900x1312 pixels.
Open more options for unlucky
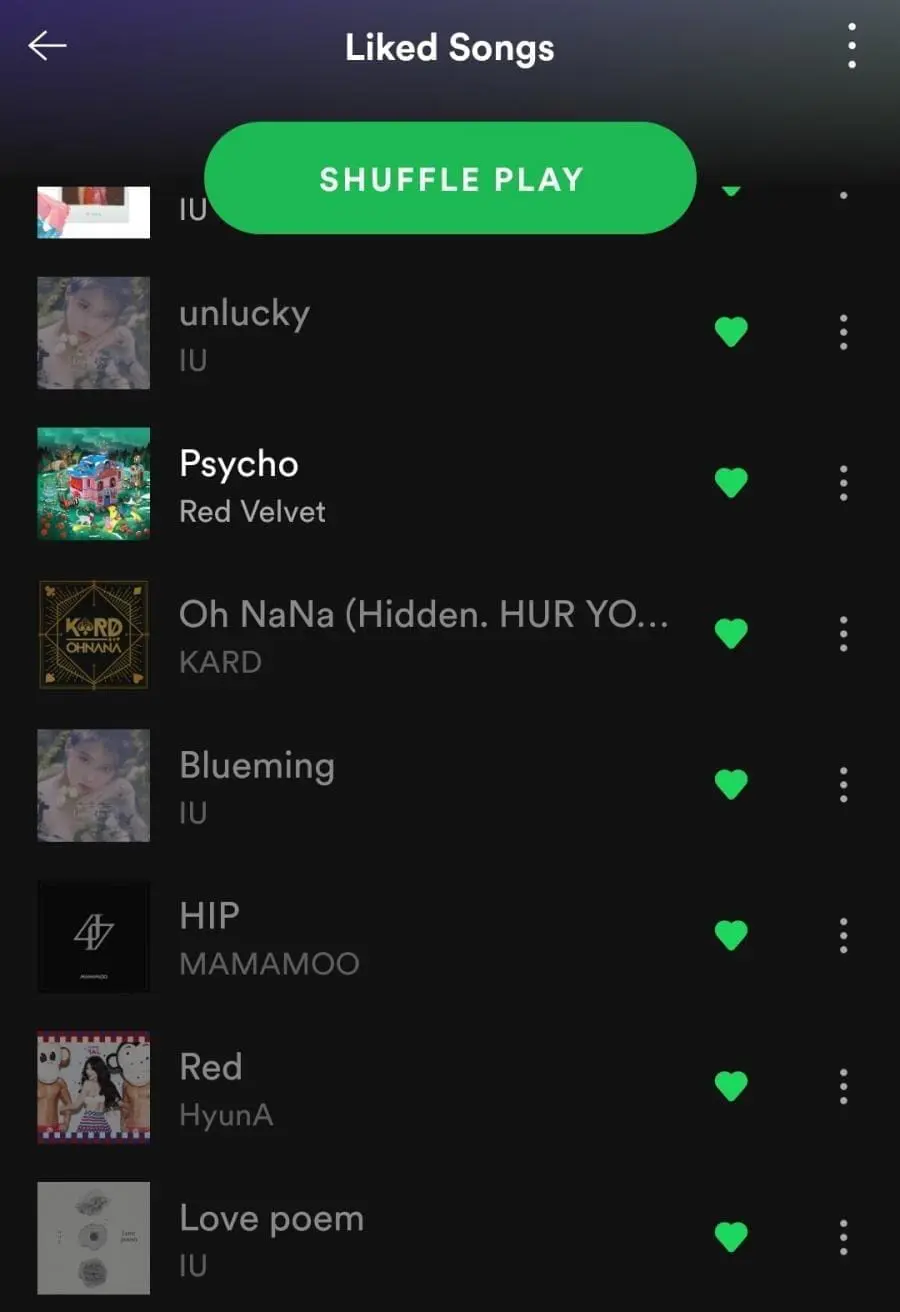[x=843, y=331]
